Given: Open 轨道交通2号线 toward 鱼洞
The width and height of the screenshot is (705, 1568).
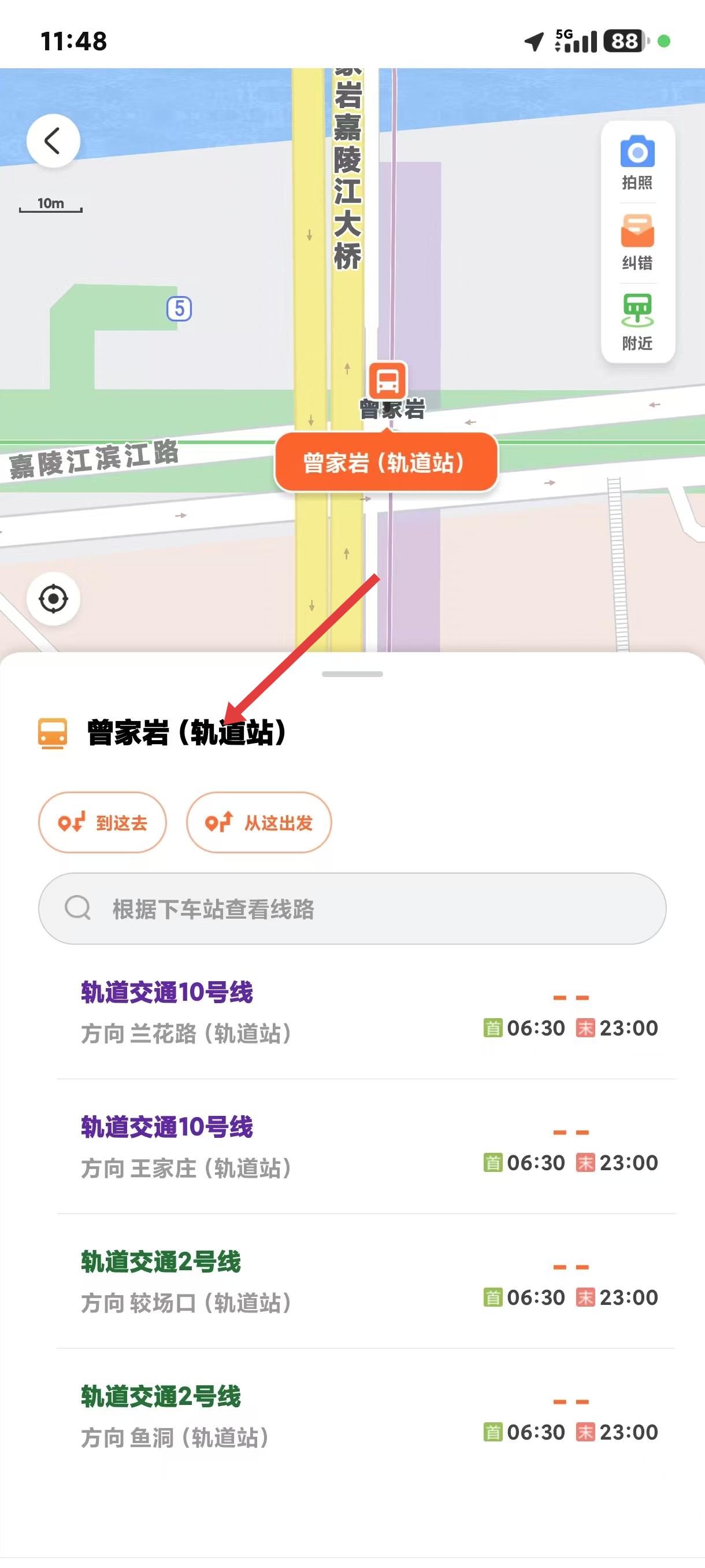Looking at the screenshot, I should coord(366,1416).
